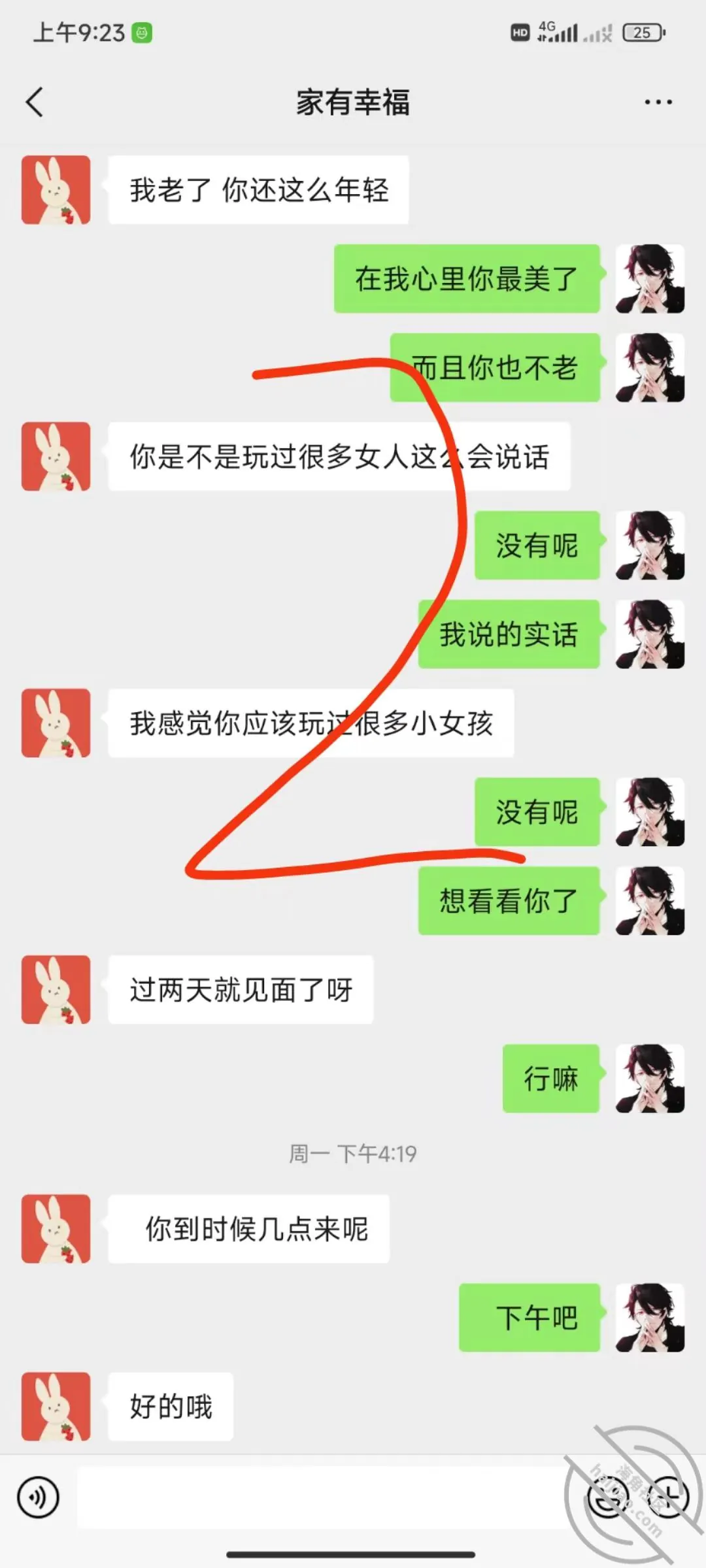Open rabbit avatar beside 我老了 你还这么年轻
The height and width of the screenshot is (1568, 706).
[56, 190]
